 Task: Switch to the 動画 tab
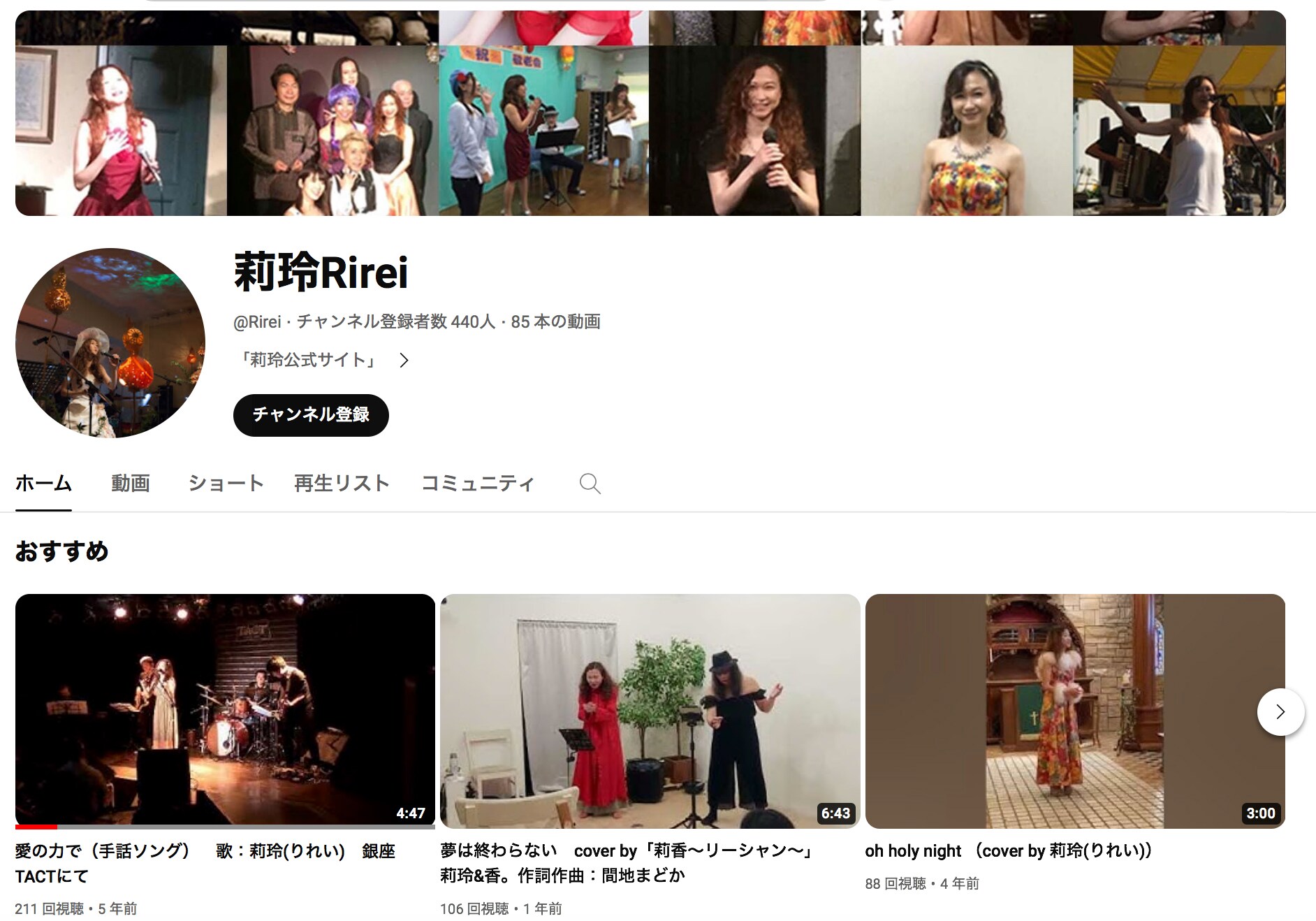tap(131, 483)
